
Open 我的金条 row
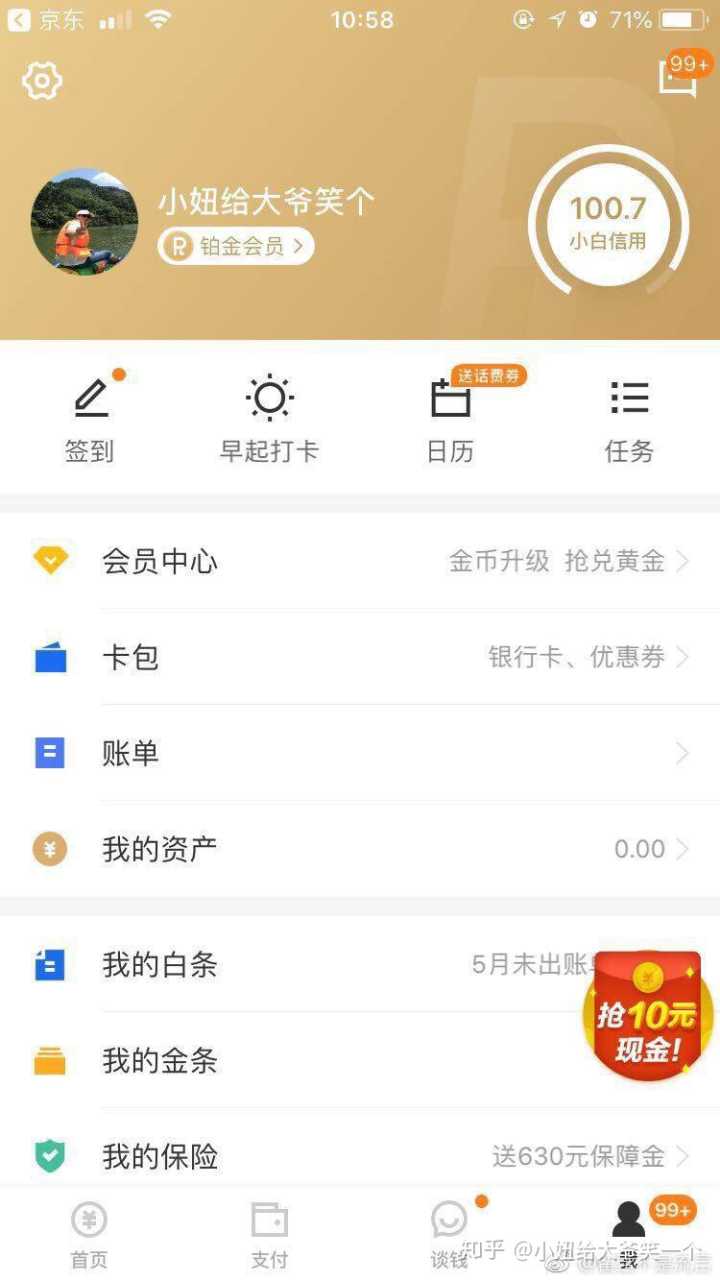[300, 1061]
